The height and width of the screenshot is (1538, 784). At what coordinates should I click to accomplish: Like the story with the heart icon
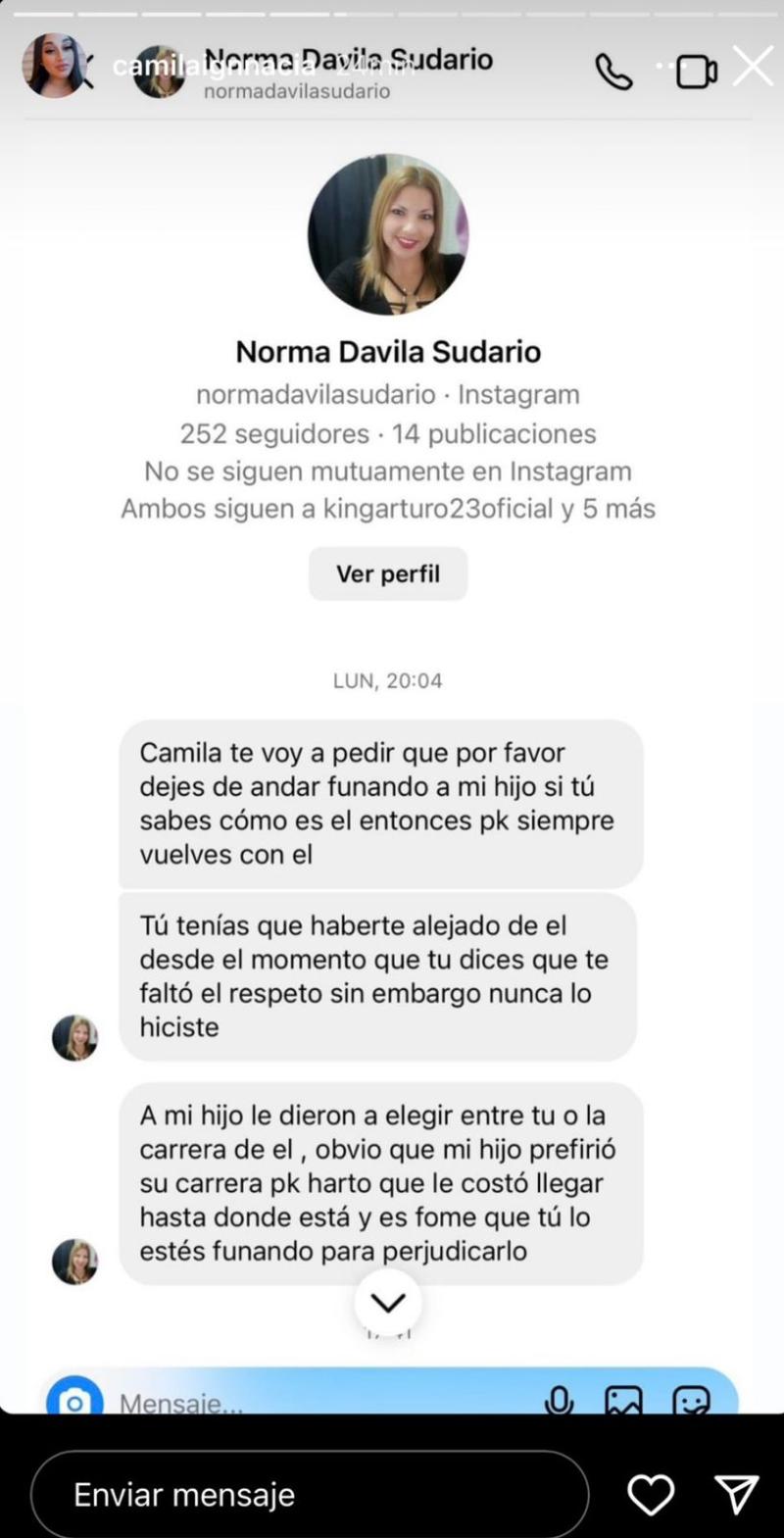650,1494
